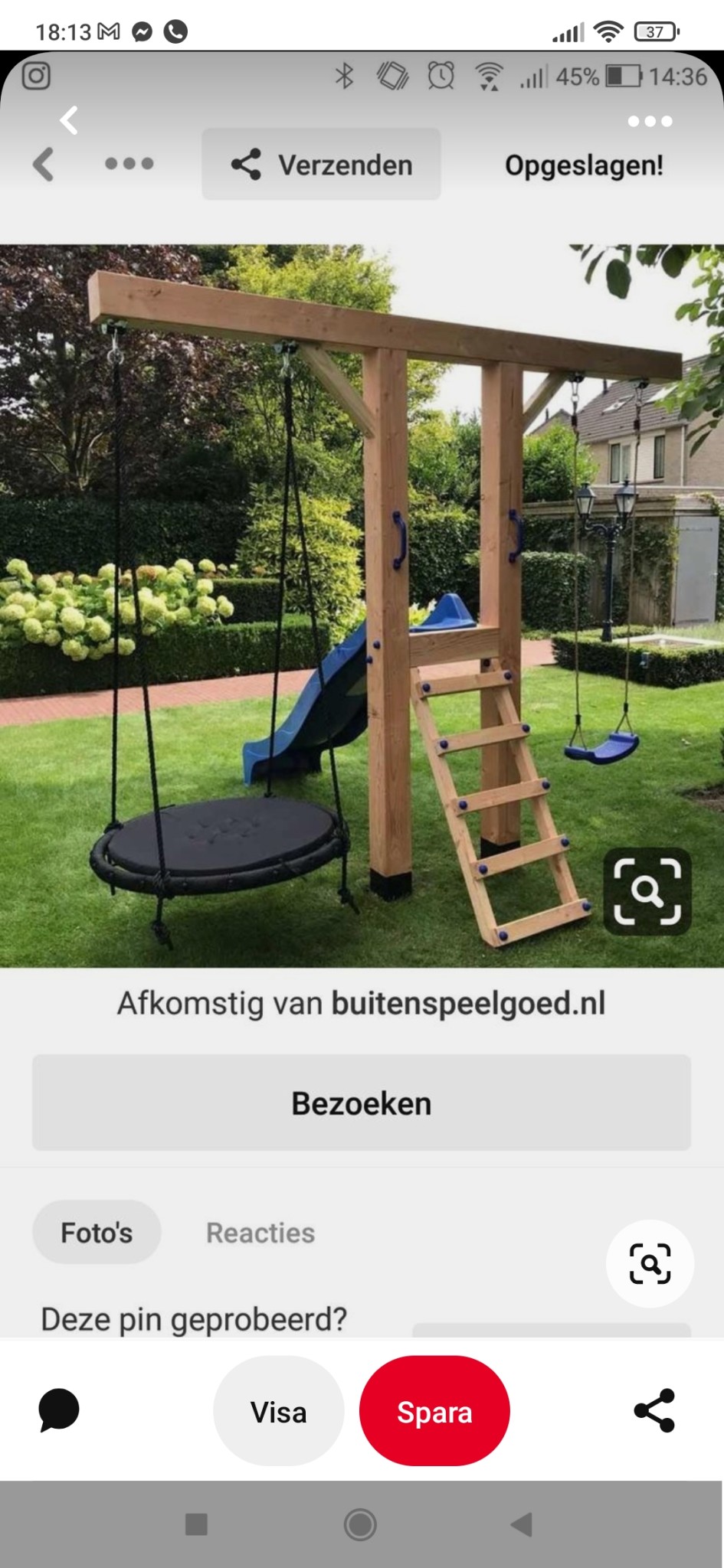Go to home via system circle button
The height and width of the screenshot is (1568, 724).
pyautogui.click(x=360, y=1524)
